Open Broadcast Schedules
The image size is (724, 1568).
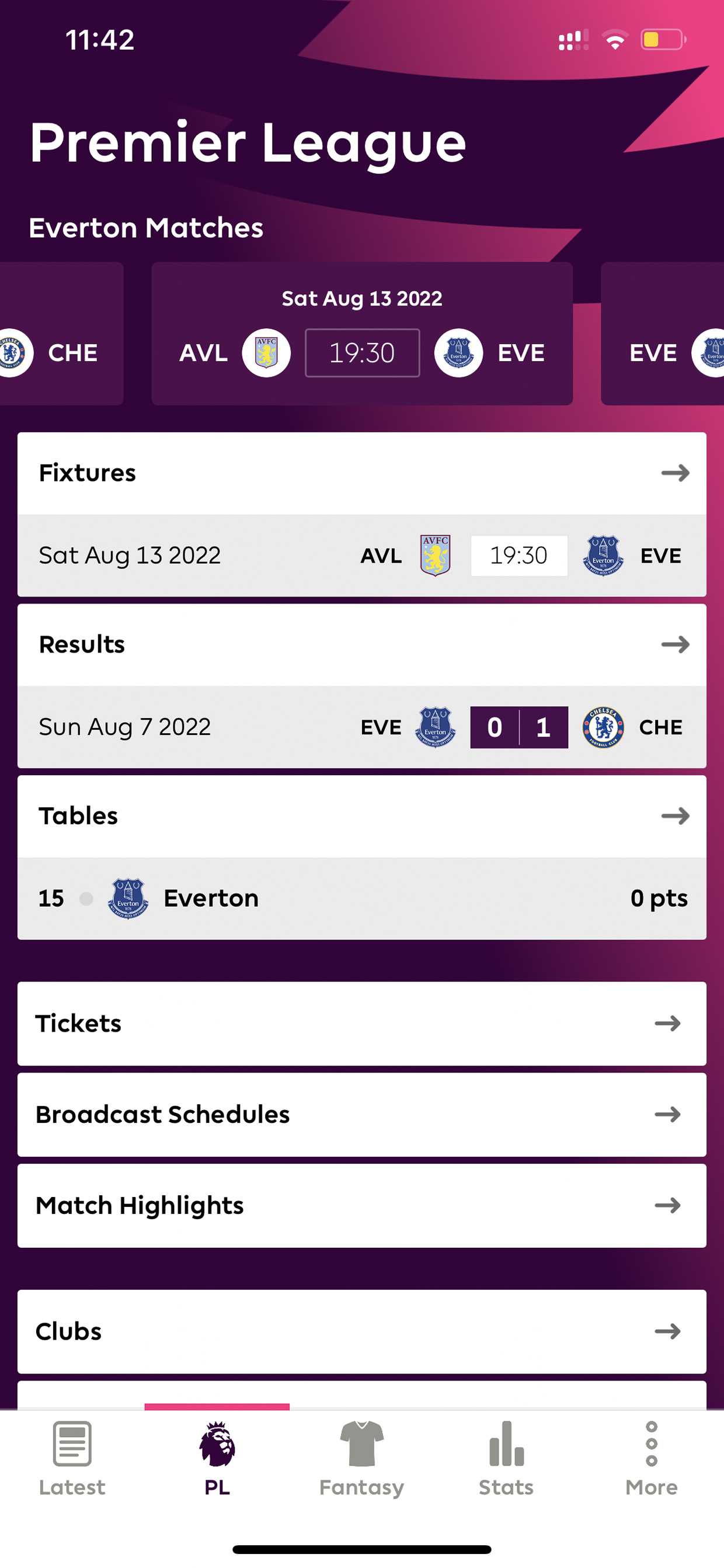[x=362, y=1115]
